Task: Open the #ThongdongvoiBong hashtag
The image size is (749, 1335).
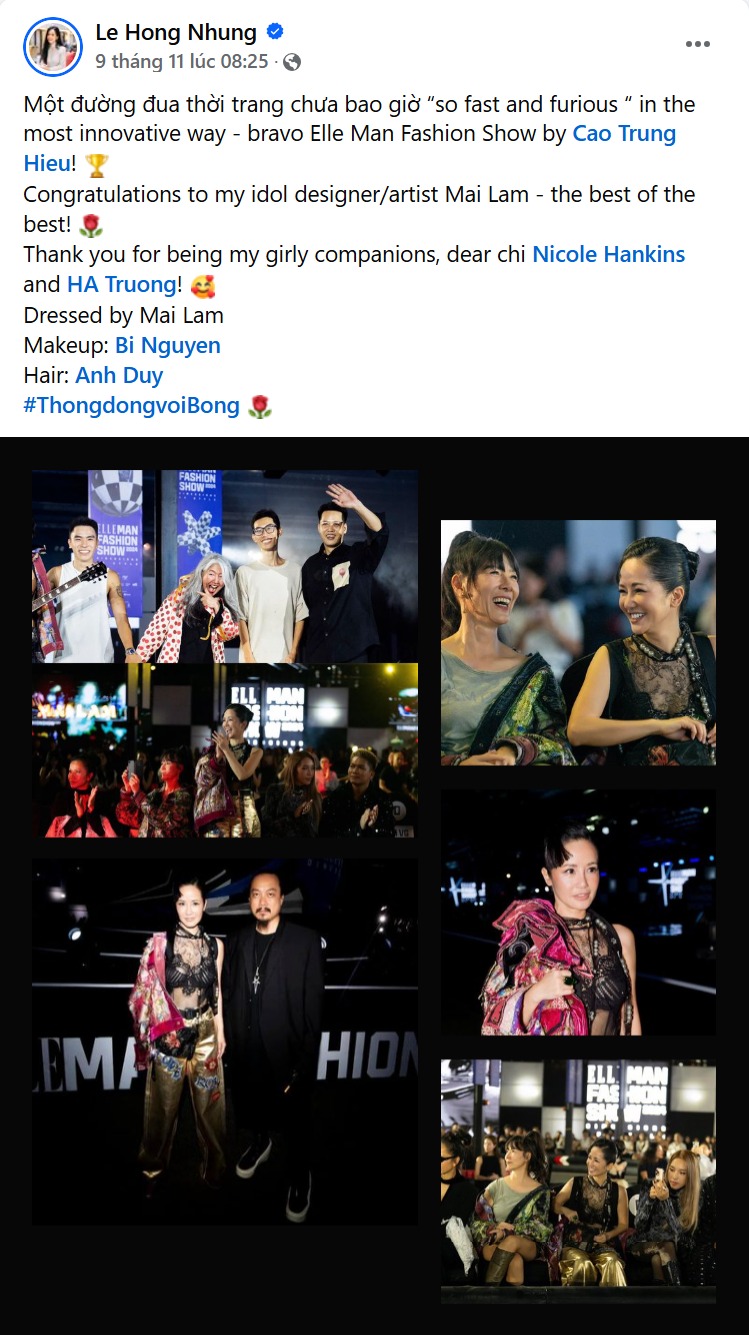Action: [131, 405]
